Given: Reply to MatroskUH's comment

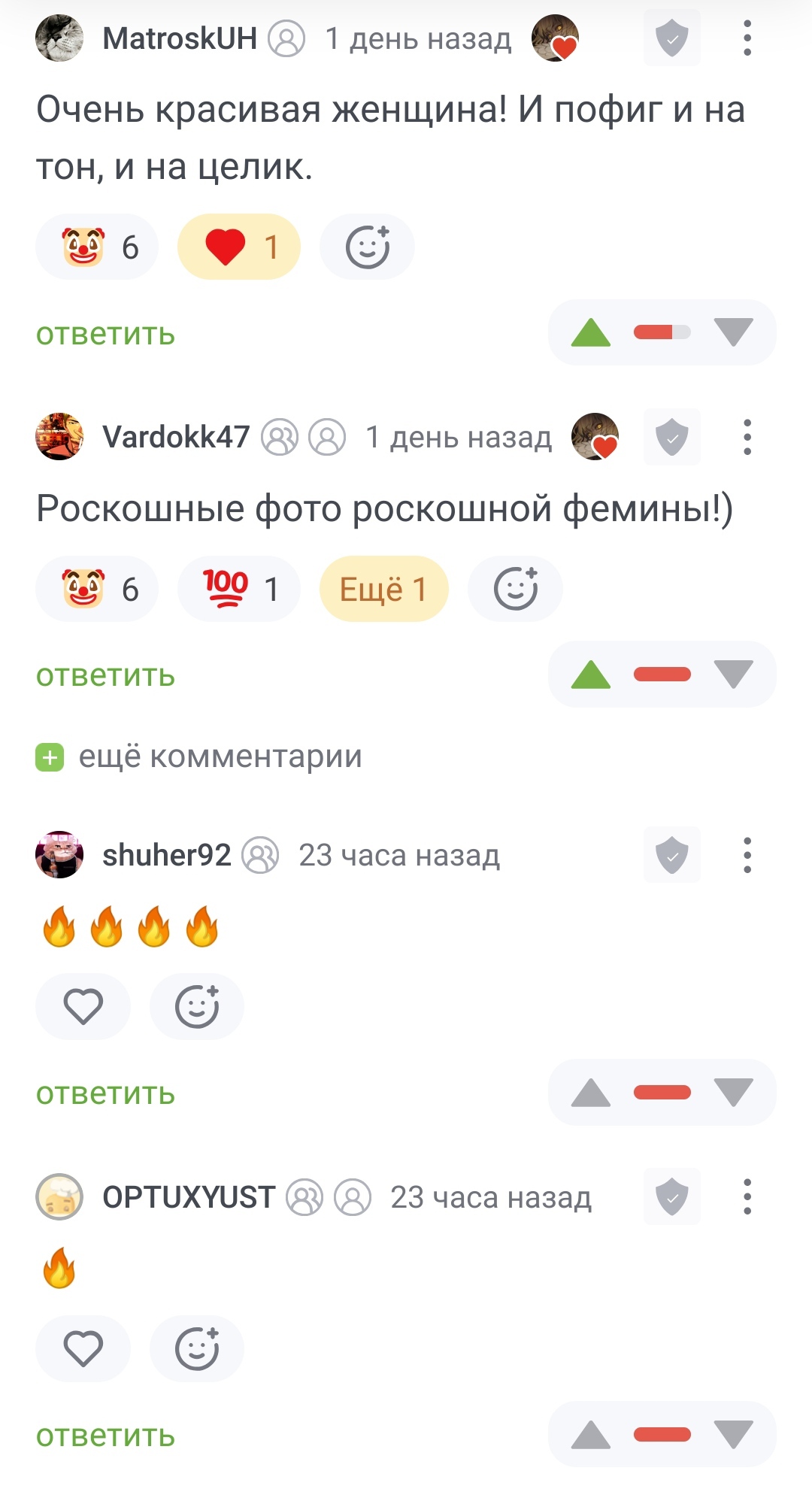Looking at the screenshot, I should click(x=105, y=334).
